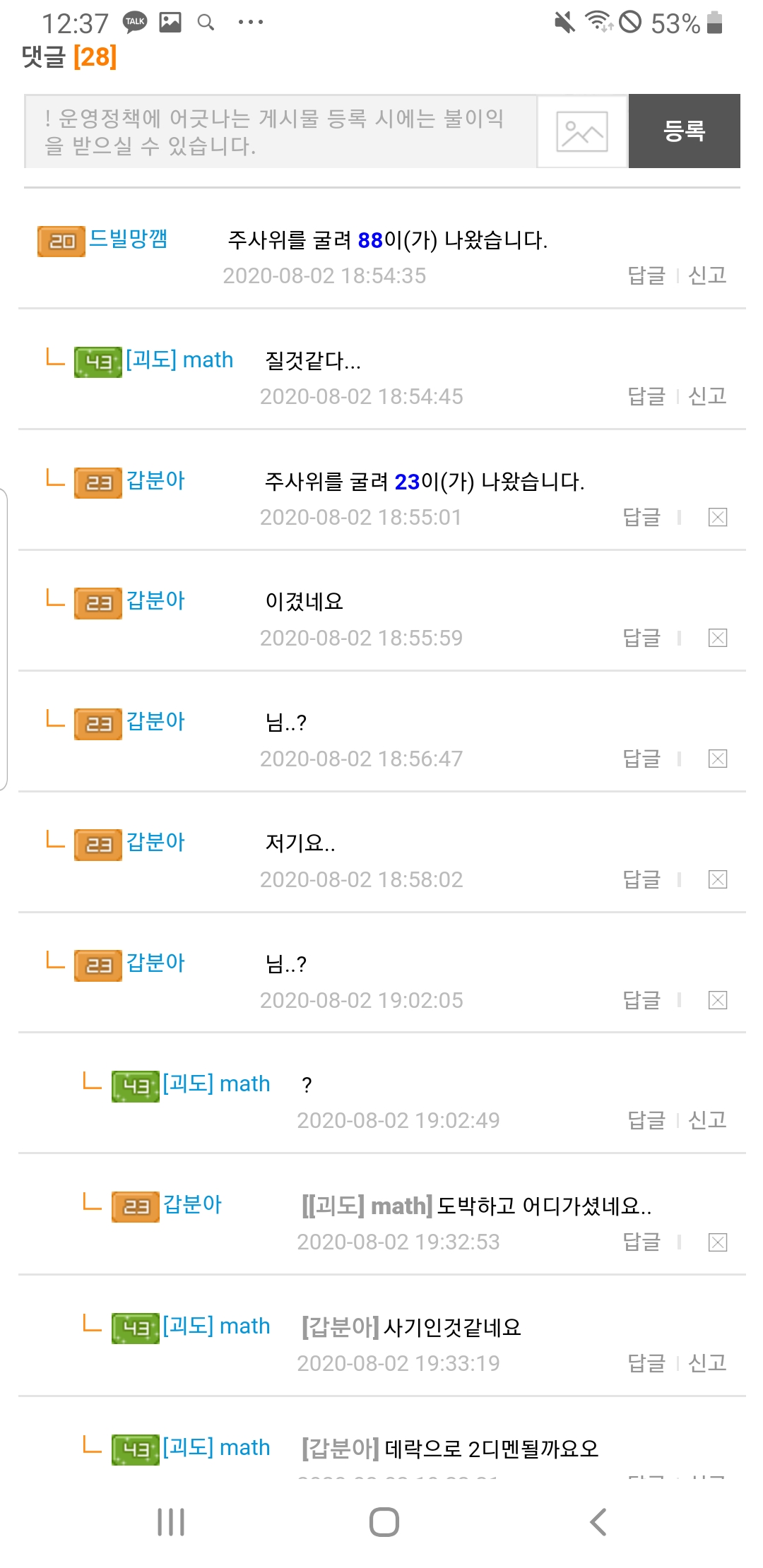The width and height of the screenshot is (763, 1568).
Task: Attach an image to the comment
Action: click(582, 131)
